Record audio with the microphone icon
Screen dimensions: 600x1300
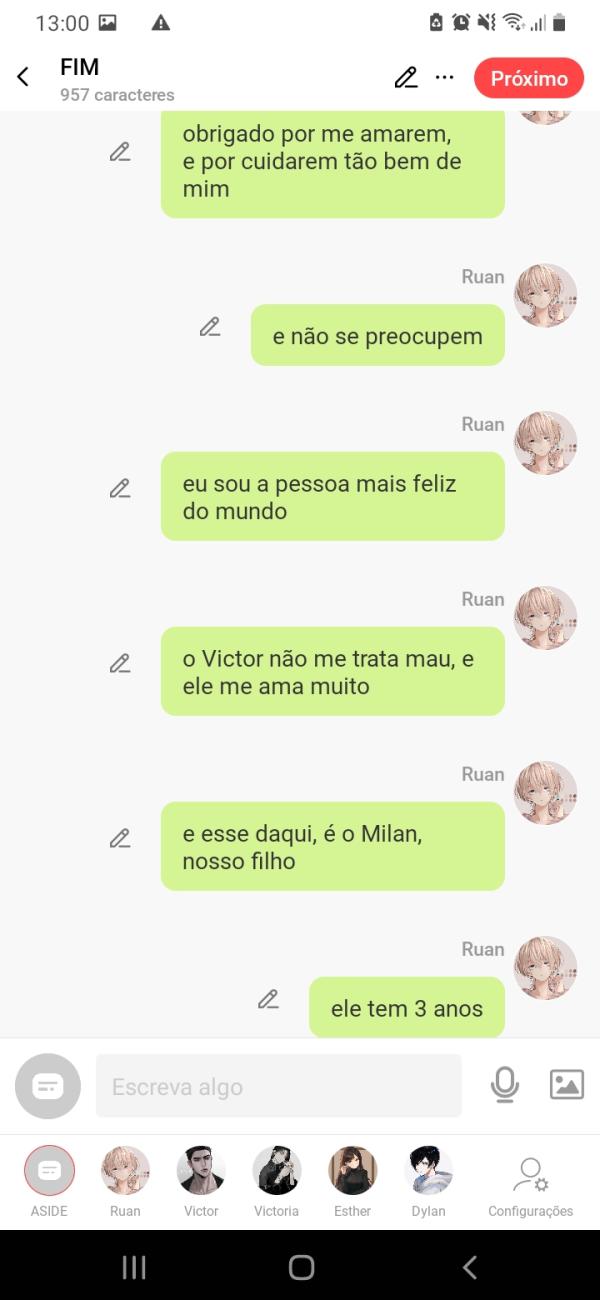click(505, 1085)
